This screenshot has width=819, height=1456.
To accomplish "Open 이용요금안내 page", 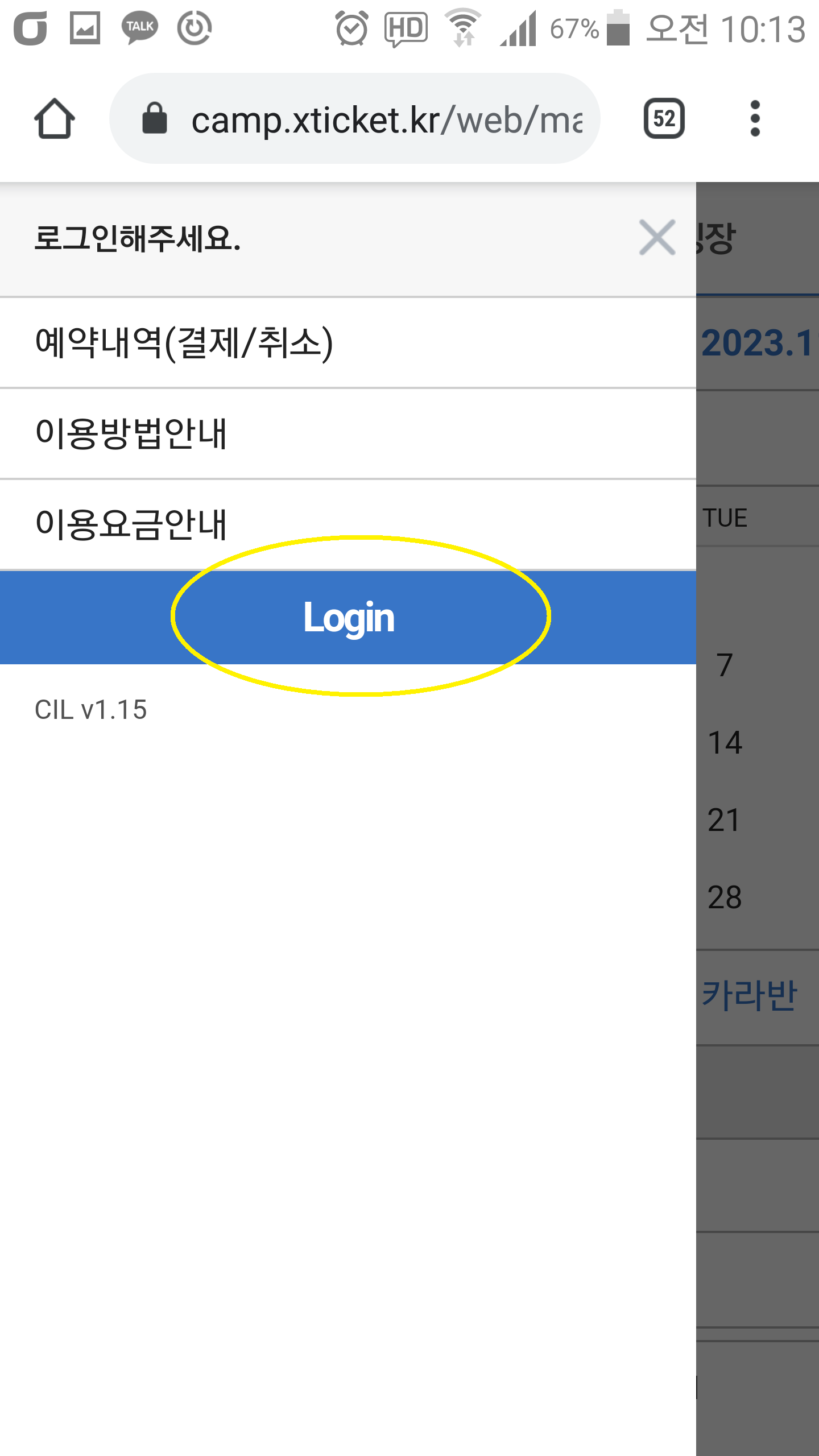I will tap(131, 524).
